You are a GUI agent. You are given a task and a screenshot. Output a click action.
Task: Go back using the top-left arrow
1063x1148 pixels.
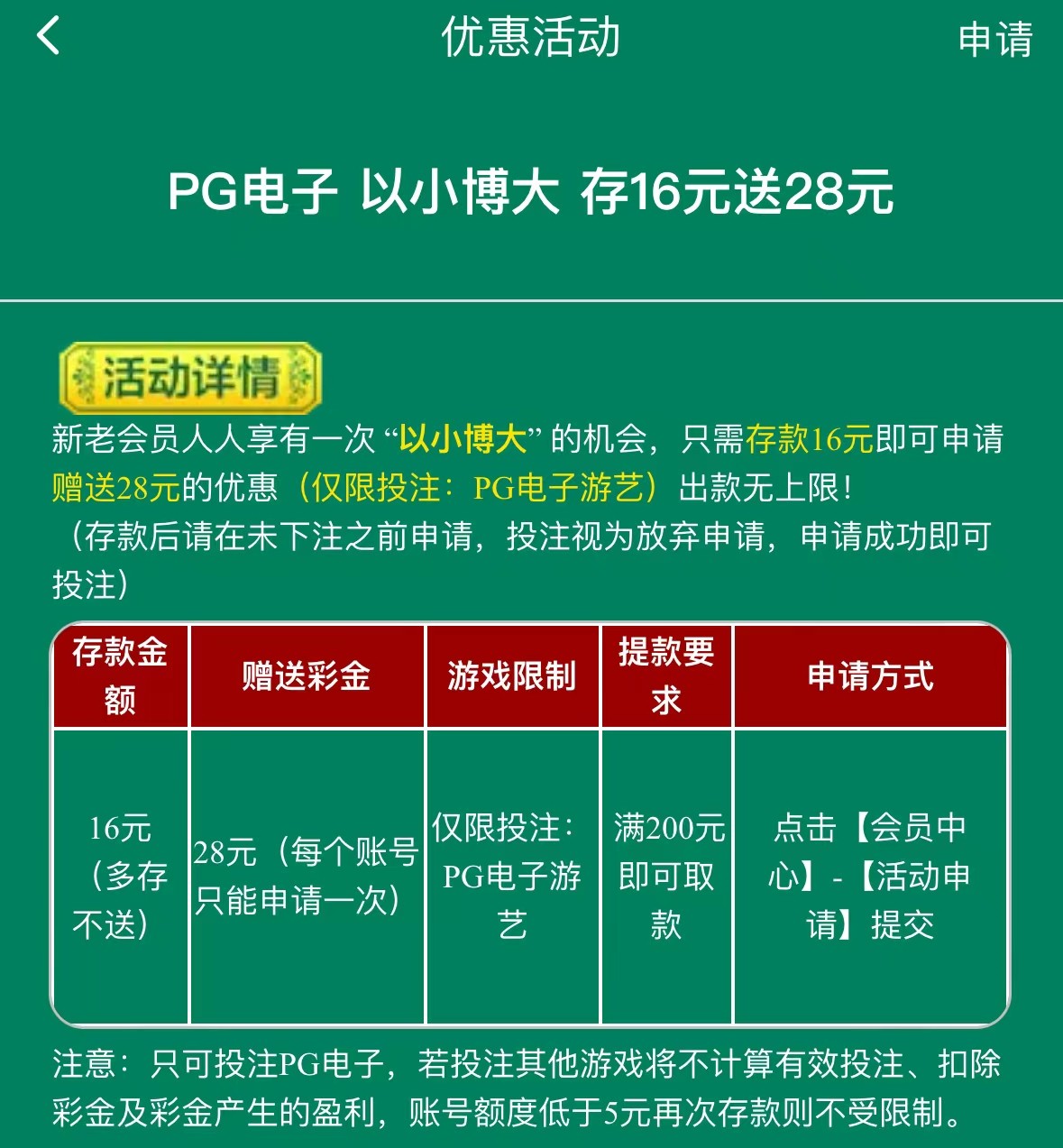tap(49, 37)
